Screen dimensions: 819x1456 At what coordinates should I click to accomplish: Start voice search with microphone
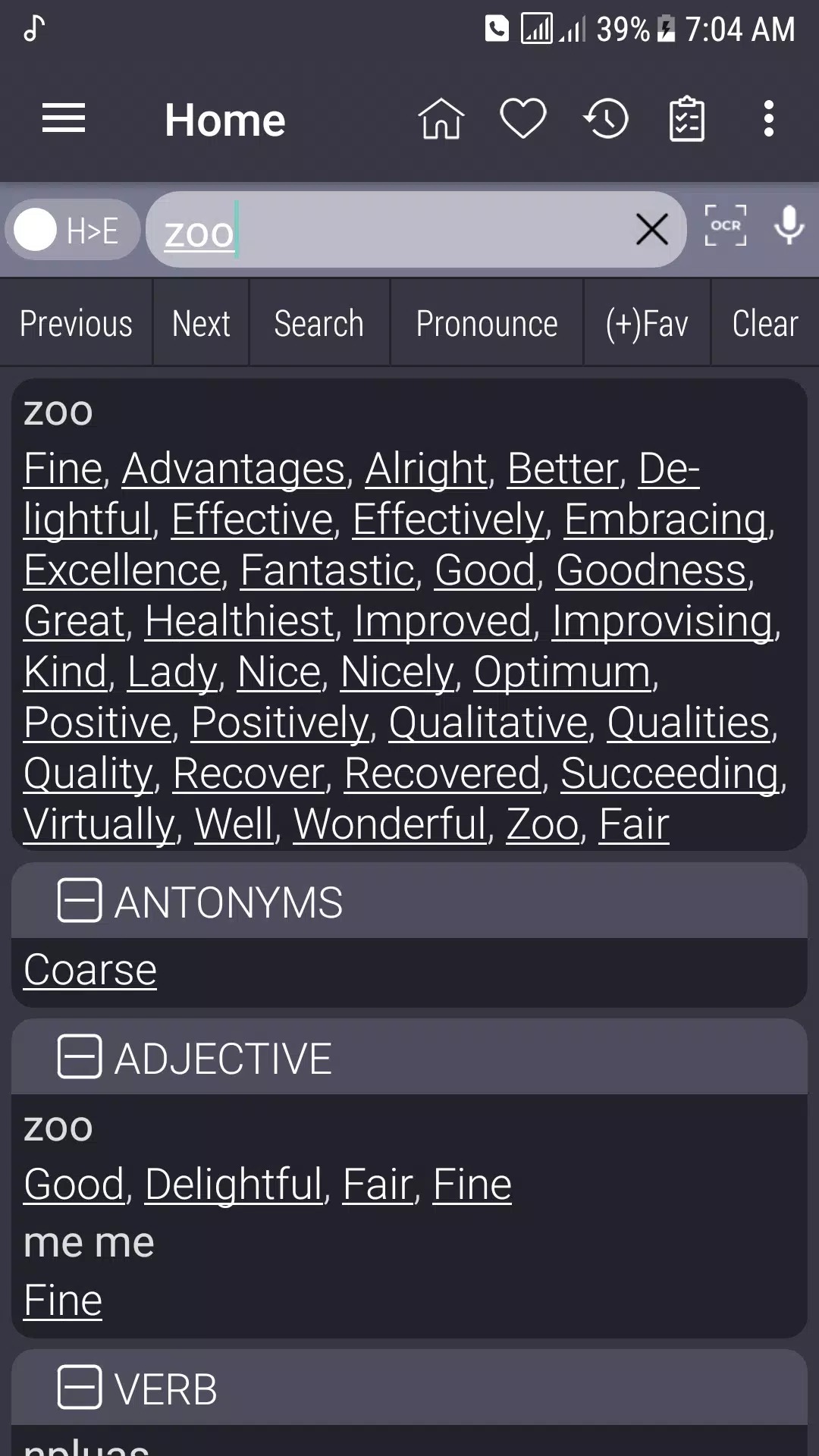point(789,226)
